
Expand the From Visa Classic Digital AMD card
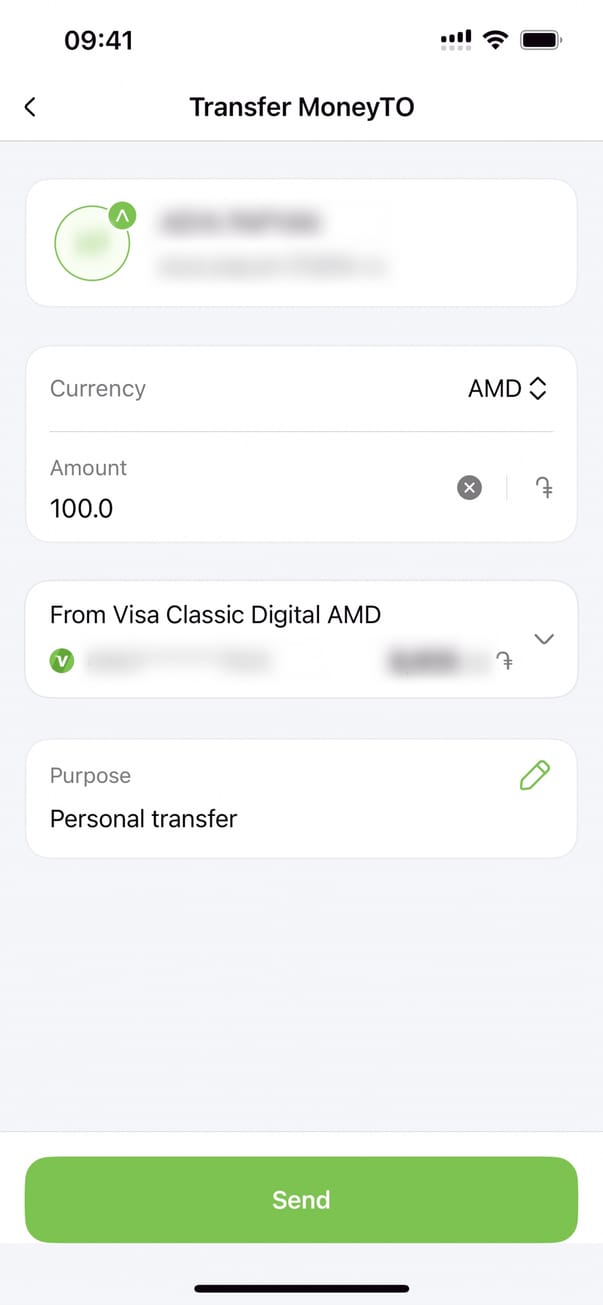point(544,639)
